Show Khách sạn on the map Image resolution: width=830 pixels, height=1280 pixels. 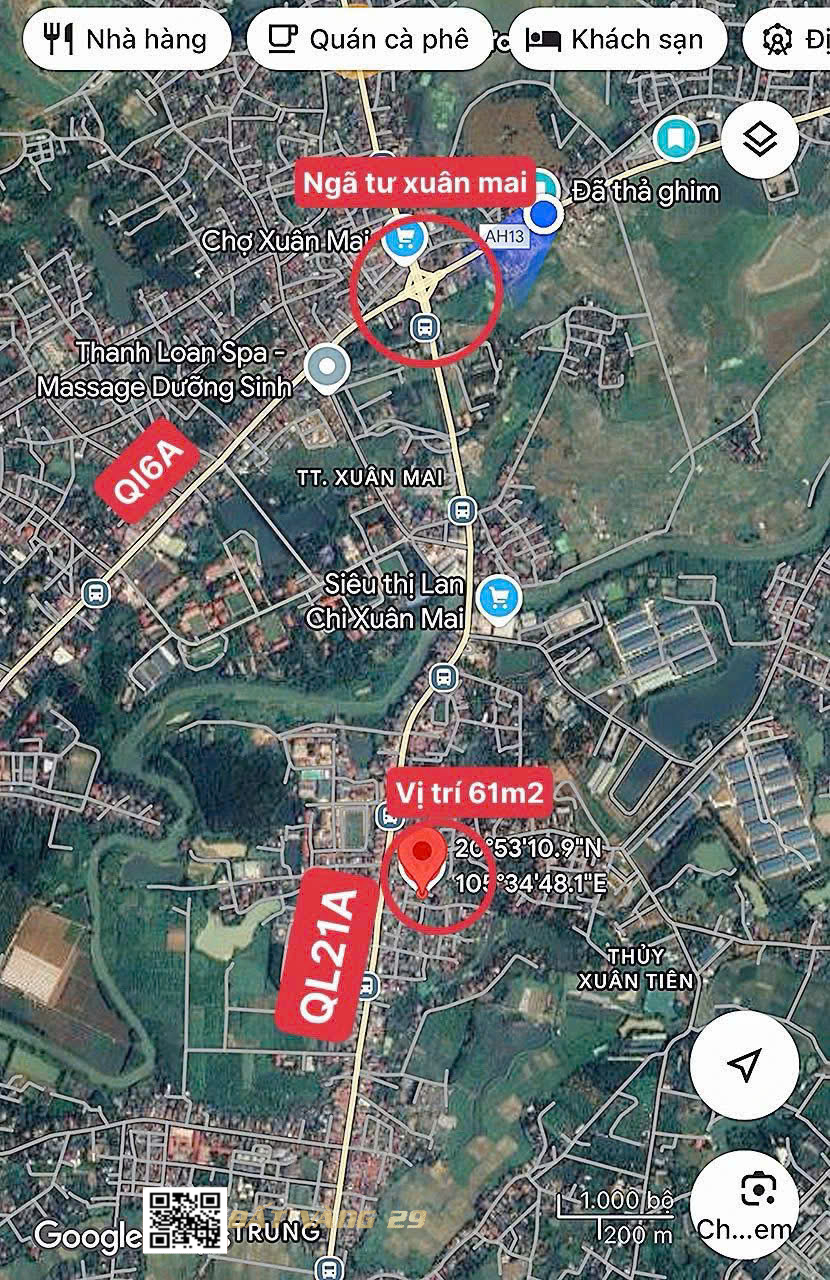click(x=615, y=40)
